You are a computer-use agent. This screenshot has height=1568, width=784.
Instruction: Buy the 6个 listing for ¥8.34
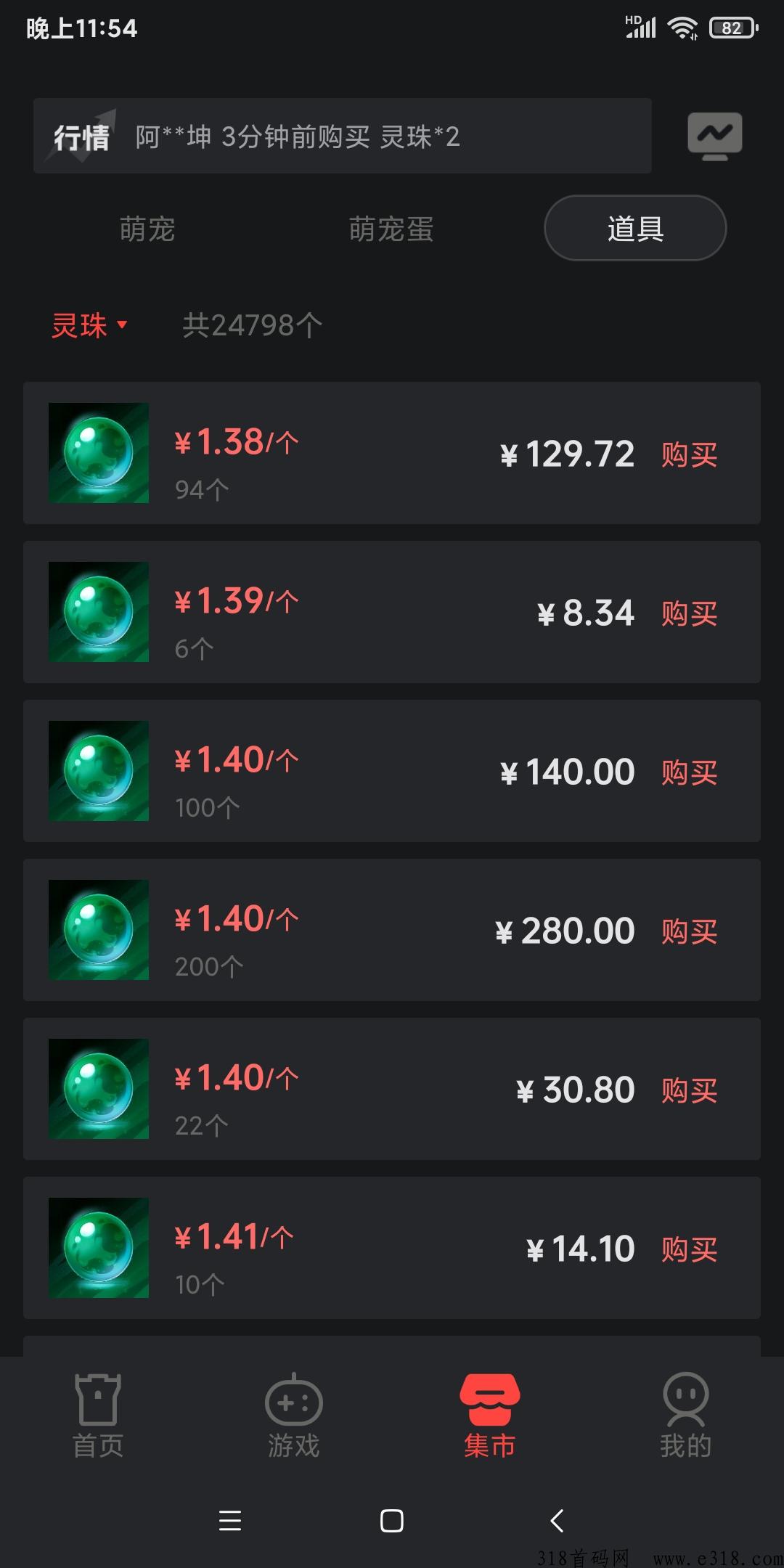point(689,613)
